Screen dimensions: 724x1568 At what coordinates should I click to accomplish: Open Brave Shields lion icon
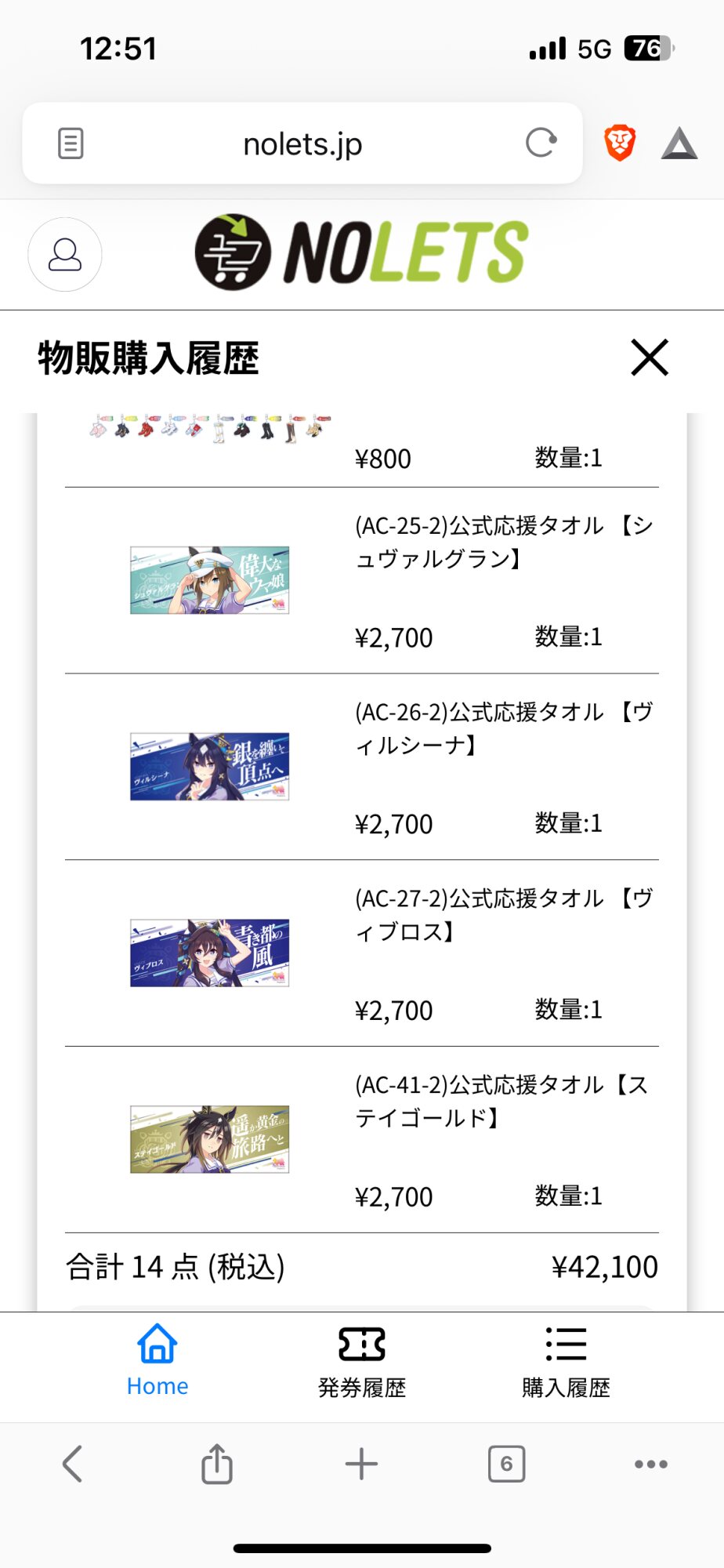(620, 143)
